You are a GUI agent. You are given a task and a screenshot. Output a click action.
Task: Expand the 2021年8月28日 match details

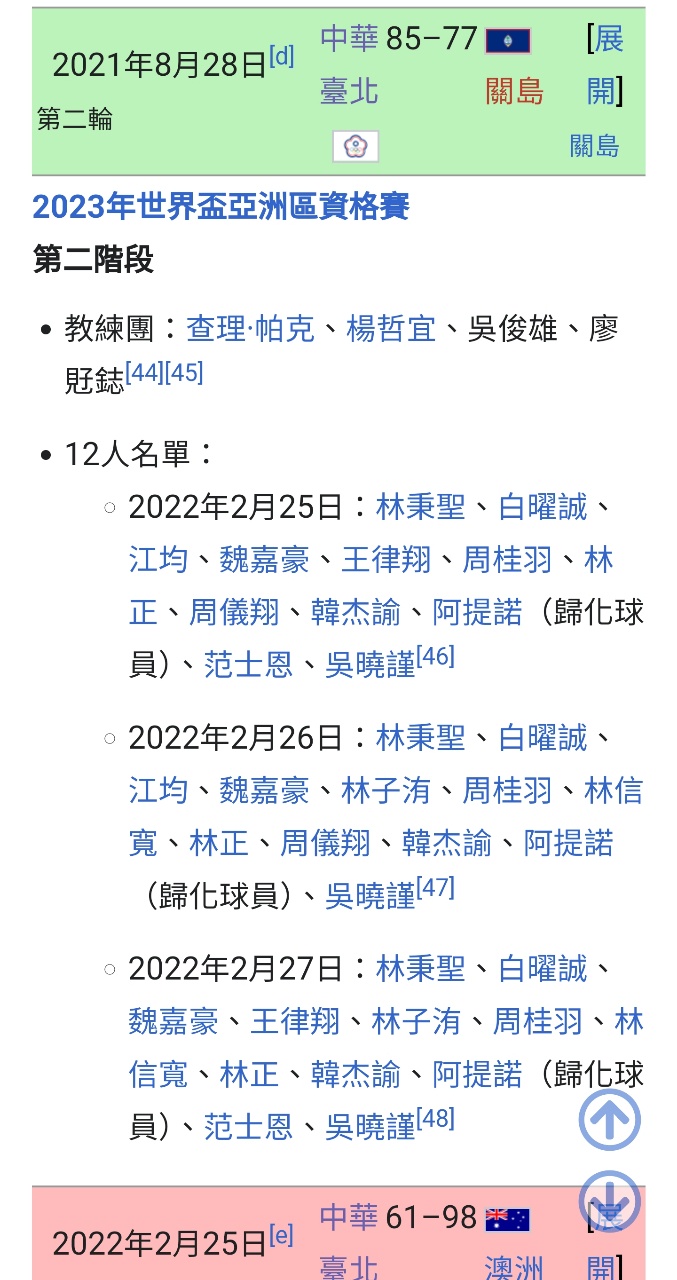tap(605, 66)
